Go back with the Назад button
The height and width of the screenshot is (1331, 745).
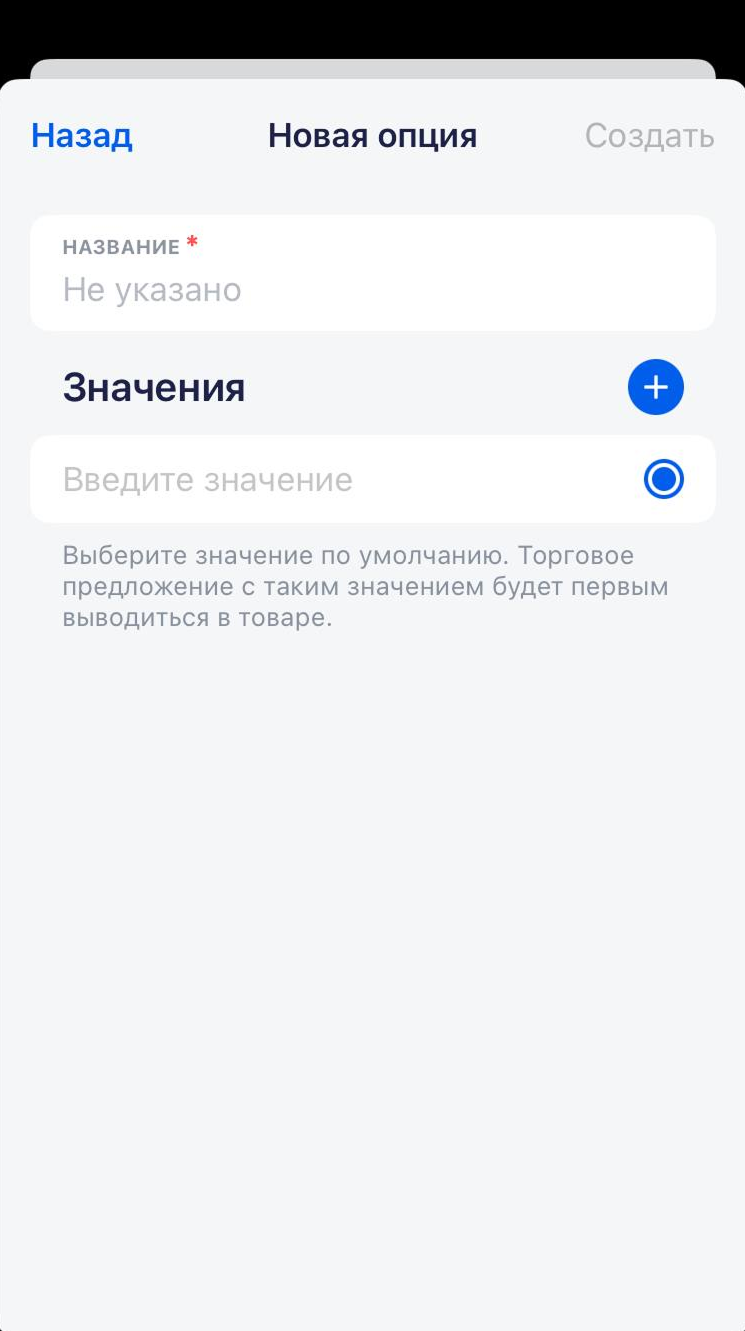point(81,136)
